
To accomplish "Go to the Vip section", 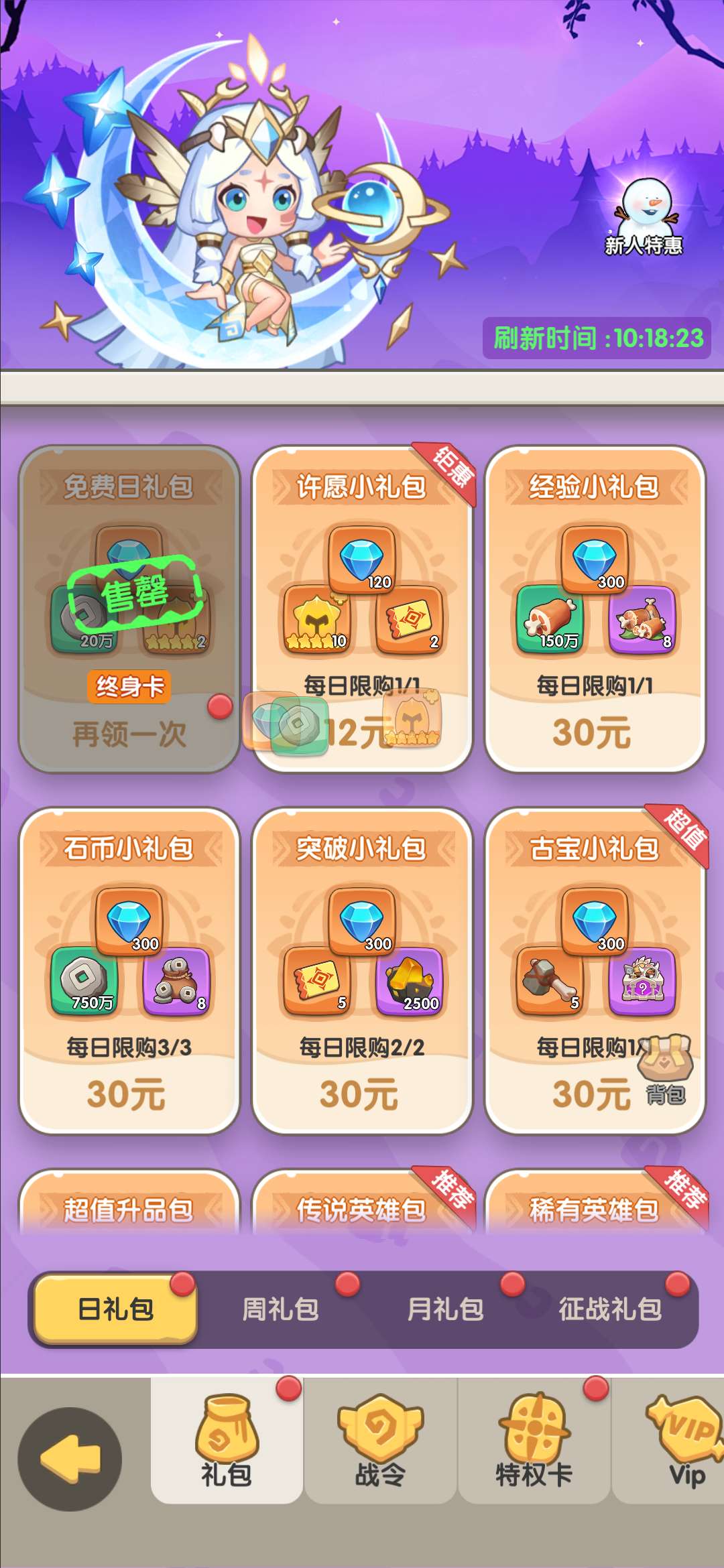I will point(685,1442).
